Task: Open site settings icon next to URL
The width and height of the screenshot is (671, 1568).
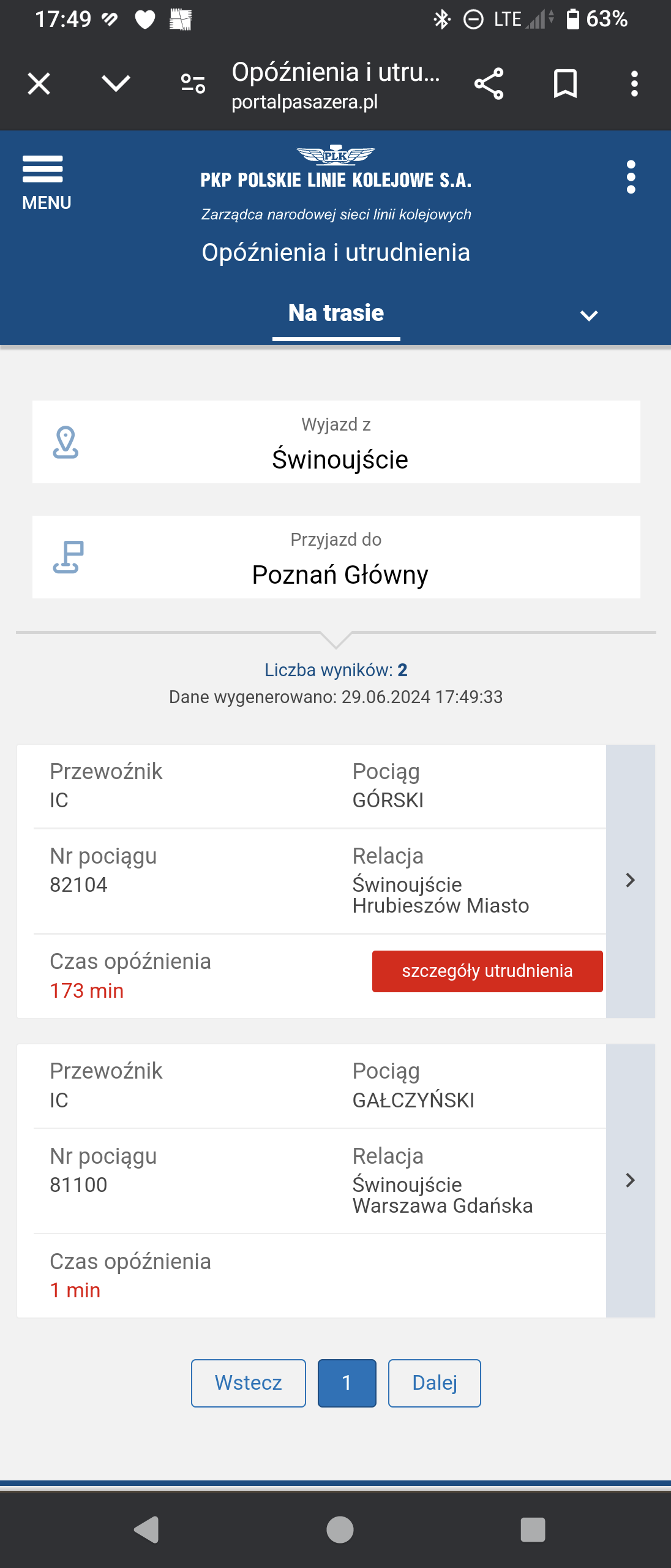Action: tap(193, 84)
